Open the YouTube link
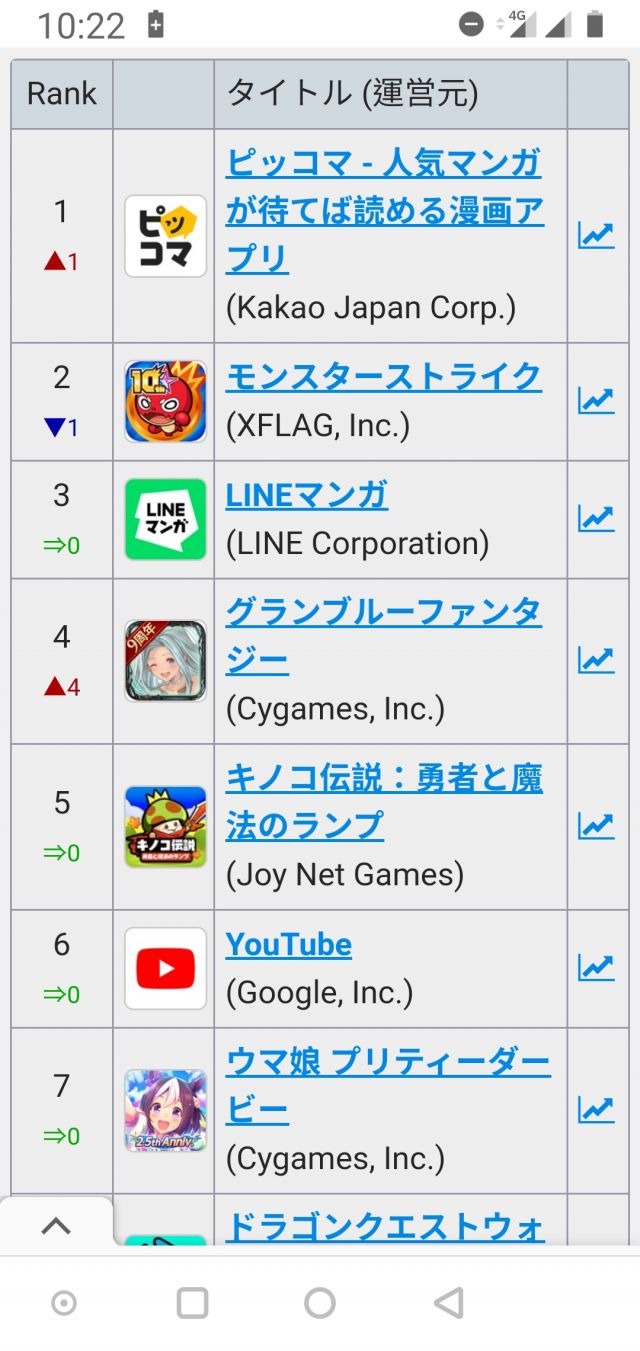 289,944
